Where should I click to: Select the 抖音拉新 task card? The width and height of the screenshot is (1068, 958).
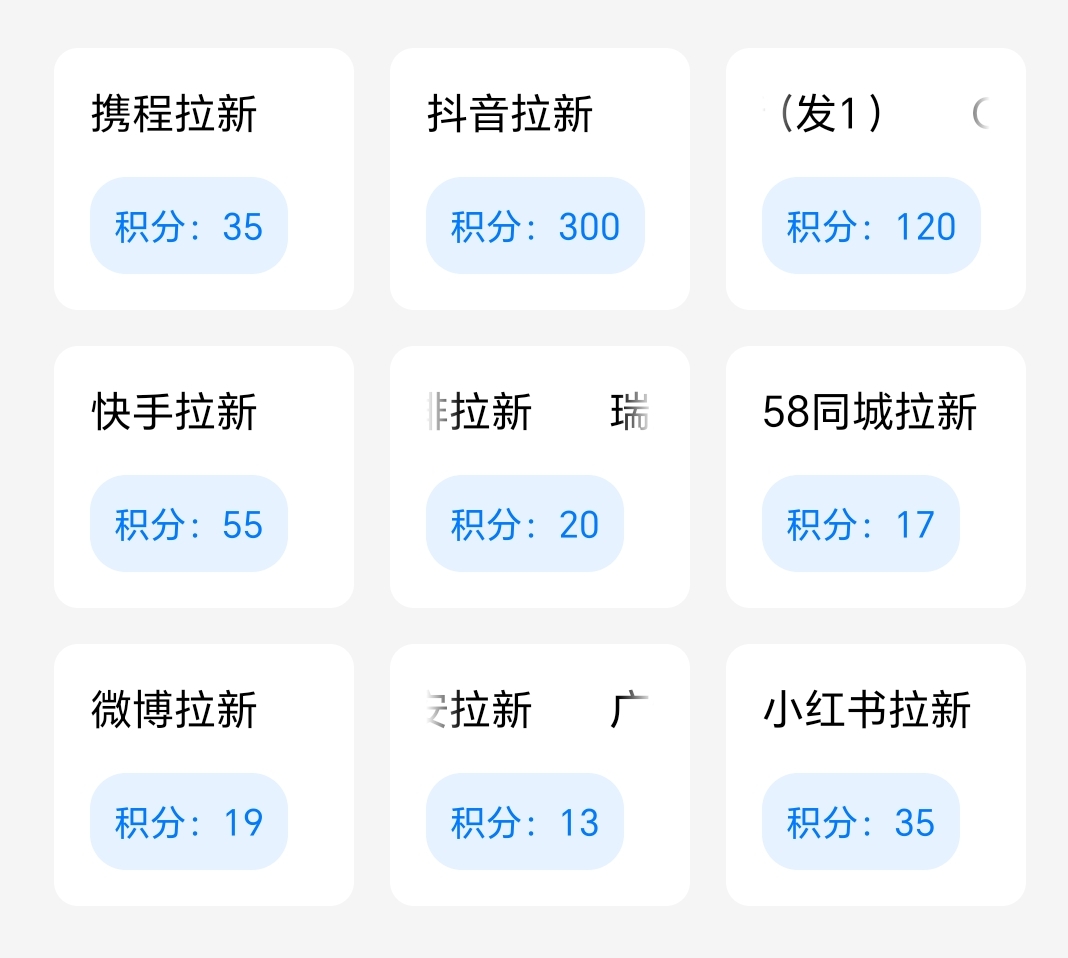(x=539, y=178)
